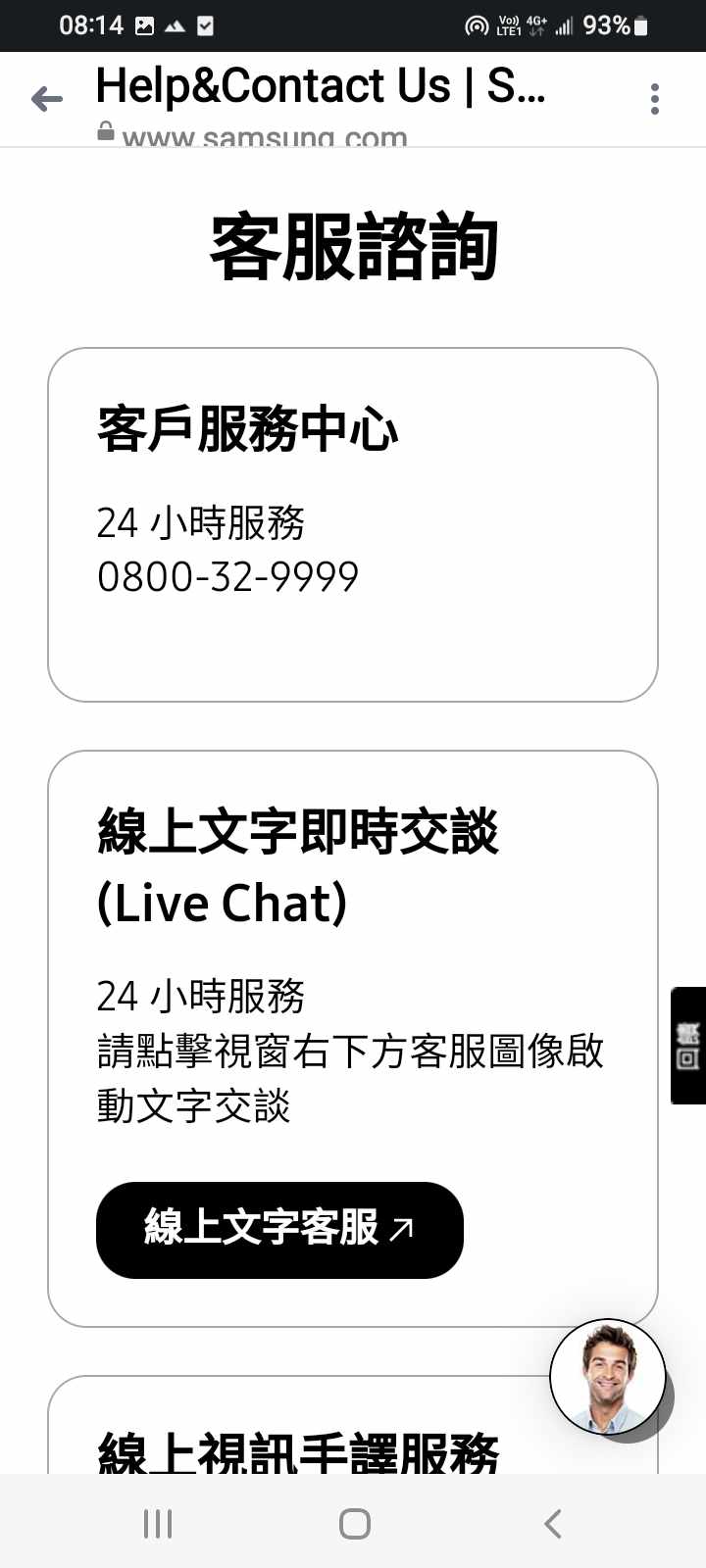This screenshot has width=706, height=1568.
Task: Open the live chat agent avatar
Action: (608, 1377)
